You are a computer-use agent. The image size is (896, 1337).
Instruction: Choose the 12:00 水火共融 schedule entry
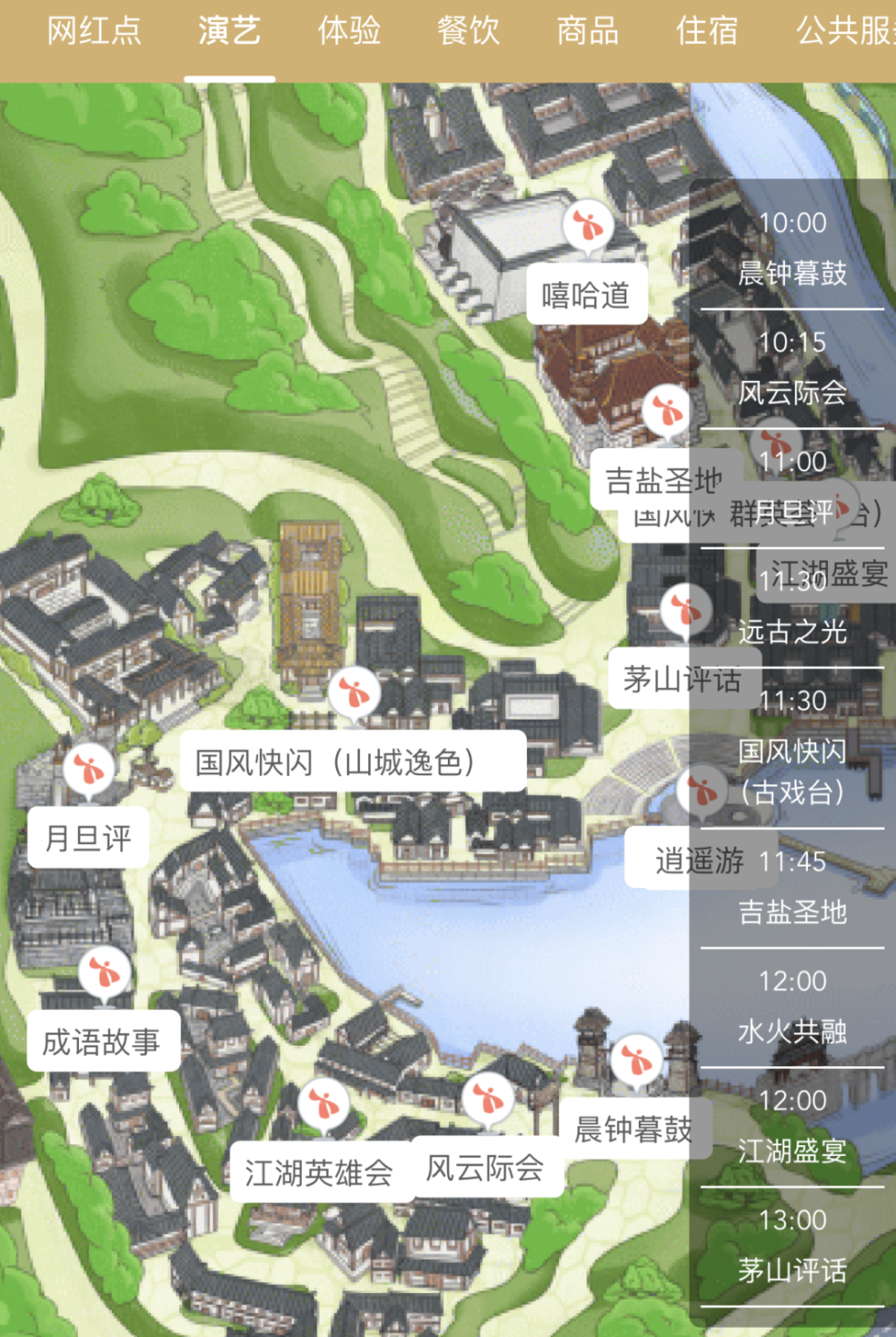792,1006
